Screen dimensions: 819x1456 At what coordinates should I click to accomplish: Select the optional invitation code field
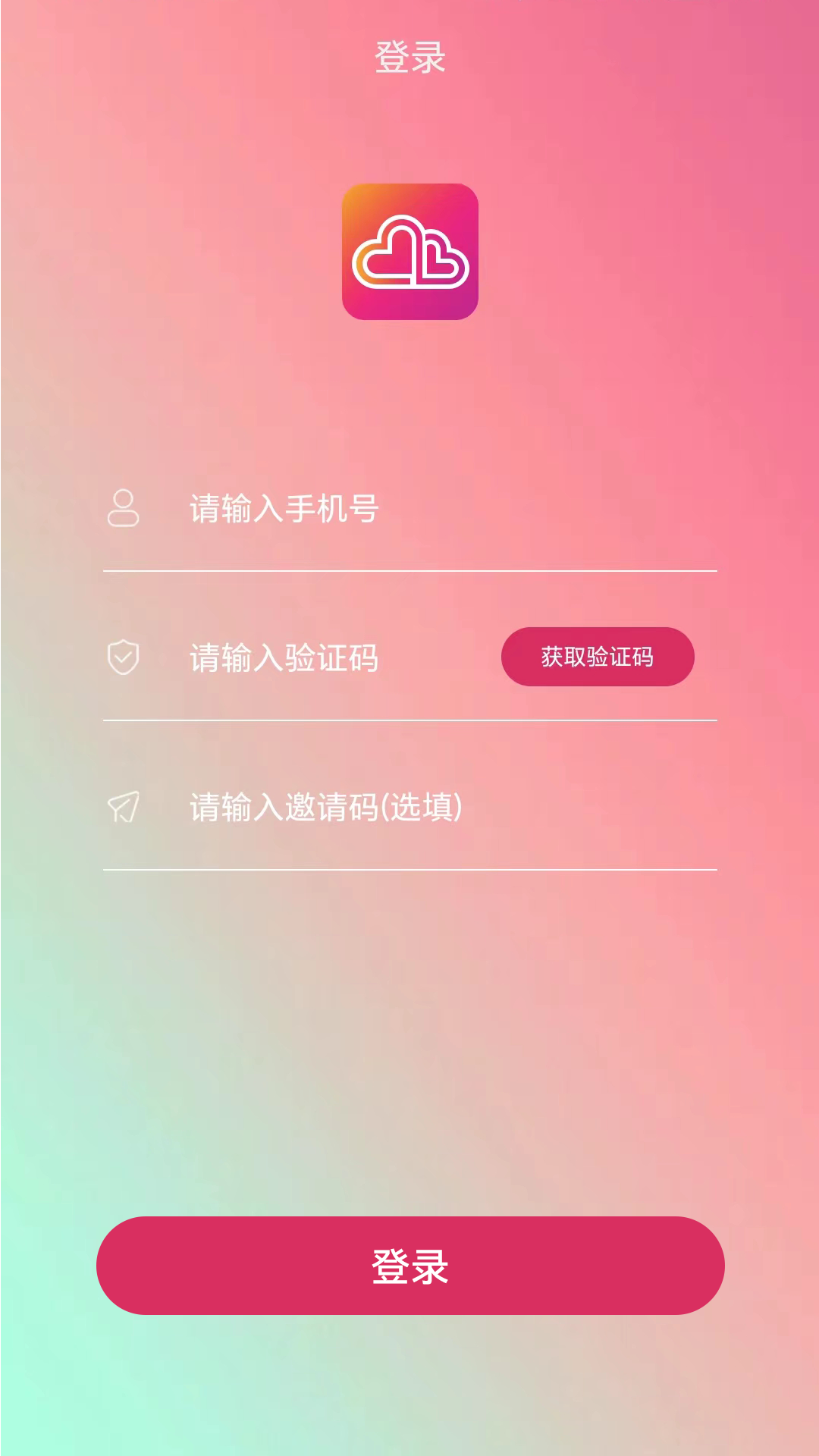409,807
